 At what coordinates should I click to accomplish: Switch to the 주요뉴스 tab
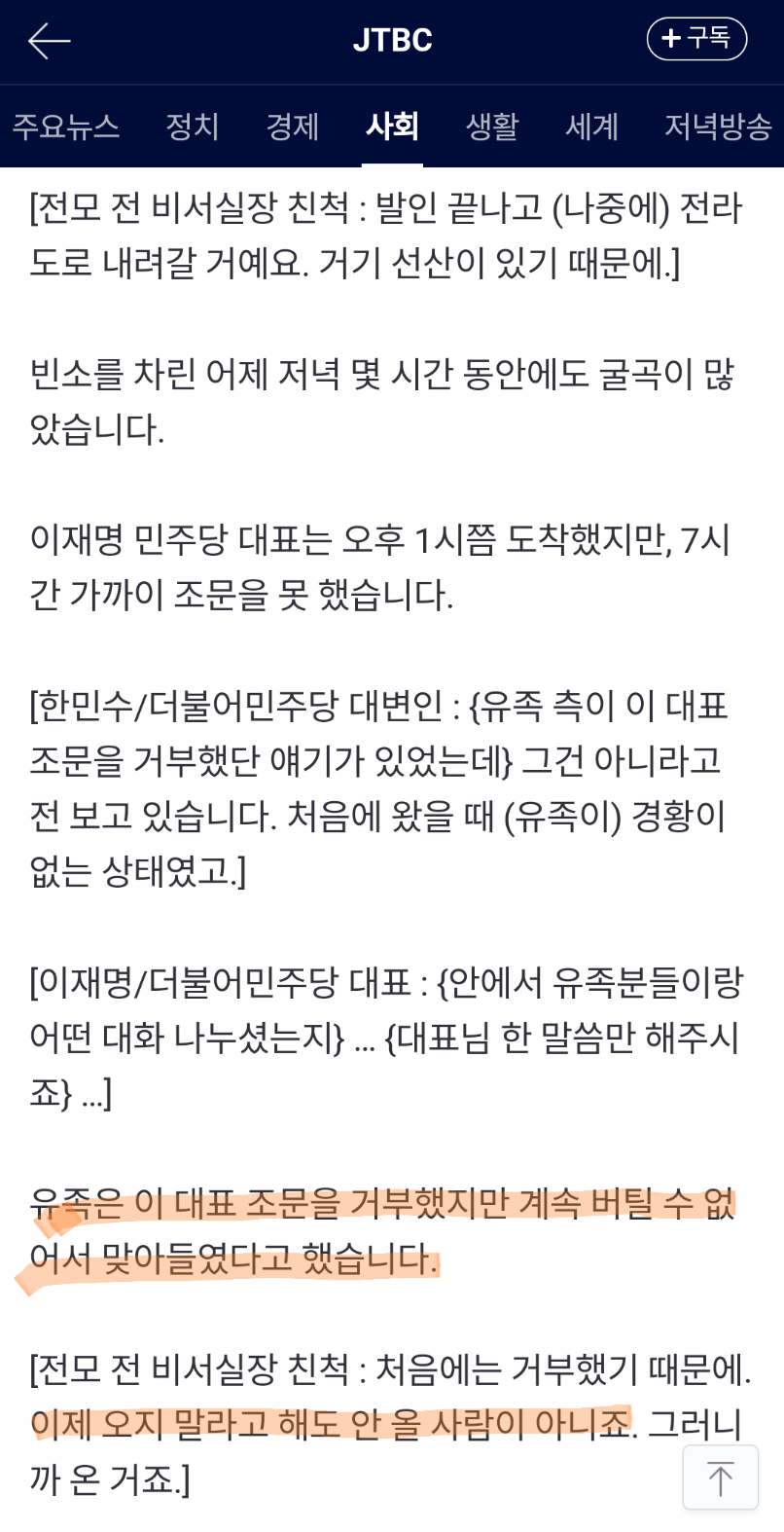(x=66, y=127)
